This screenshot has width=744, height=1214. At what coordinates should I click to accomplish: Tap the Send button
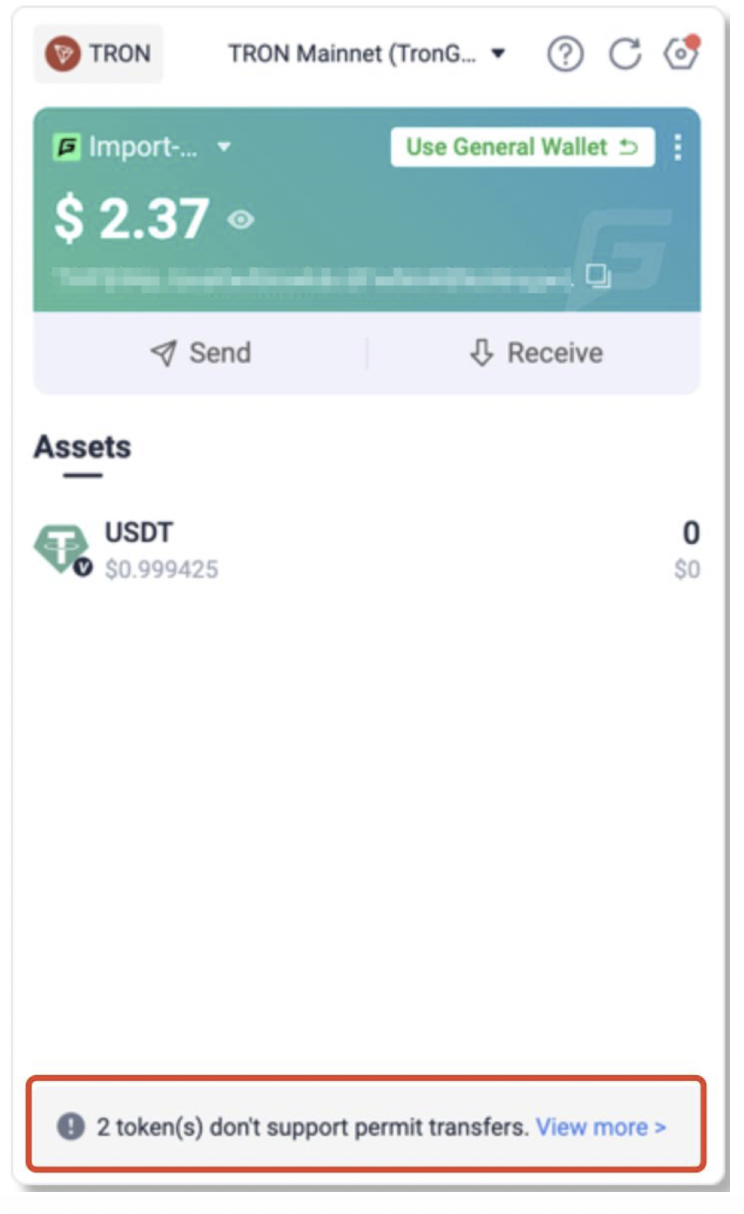point(201,353)
